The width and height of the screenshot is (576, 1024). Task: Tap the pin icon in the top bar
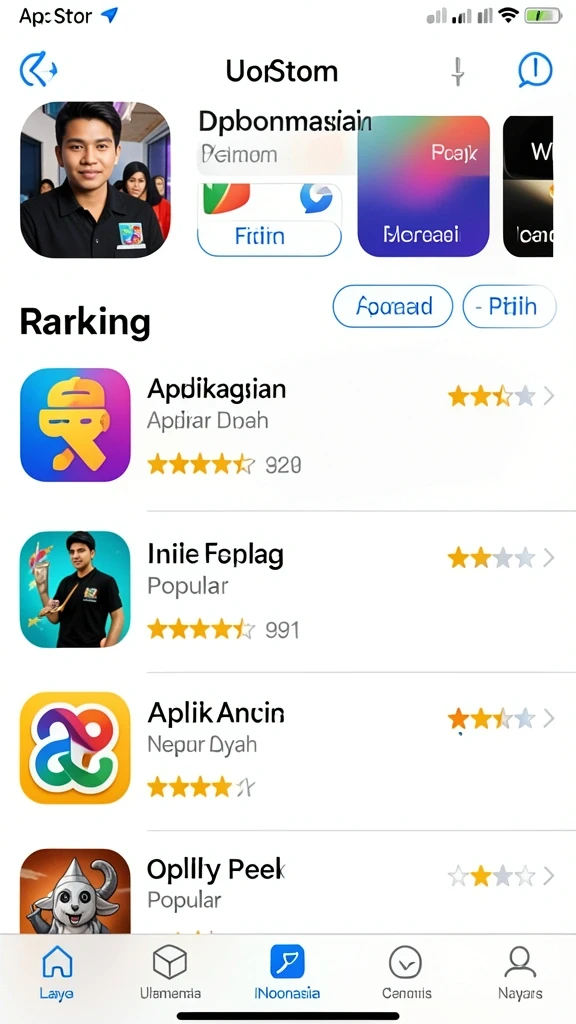coord(458,71)
